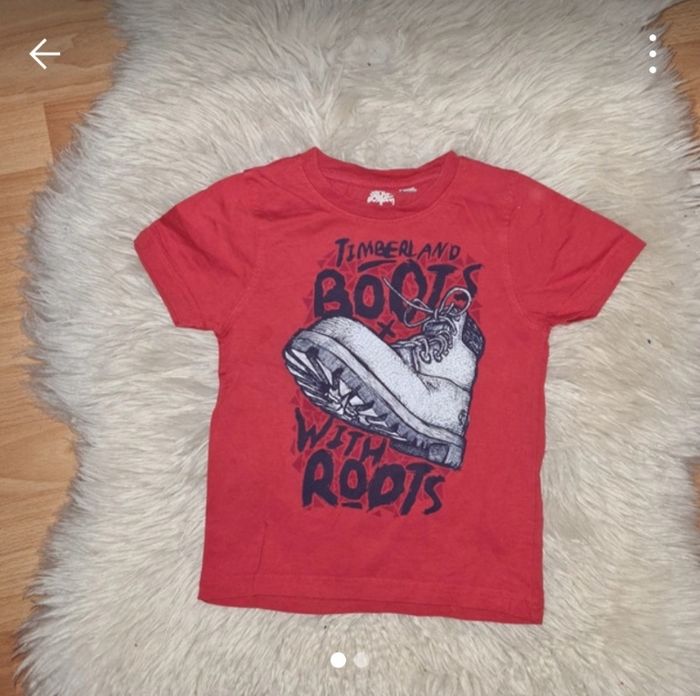Open the three-dot overflow menu
Screen dimensions: 700x696
(x=653, y=54)
